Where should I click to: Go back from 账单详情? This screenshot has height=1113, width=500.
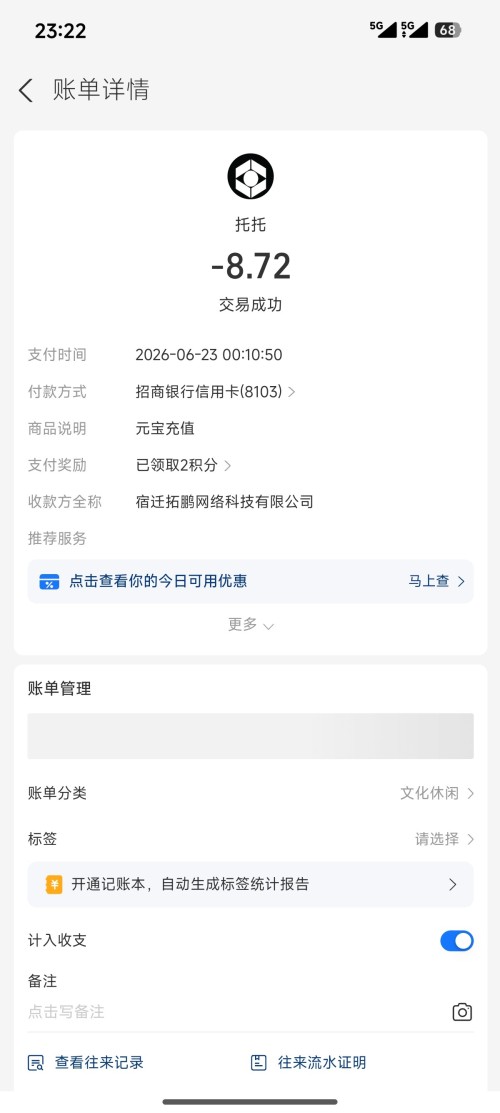26,91
